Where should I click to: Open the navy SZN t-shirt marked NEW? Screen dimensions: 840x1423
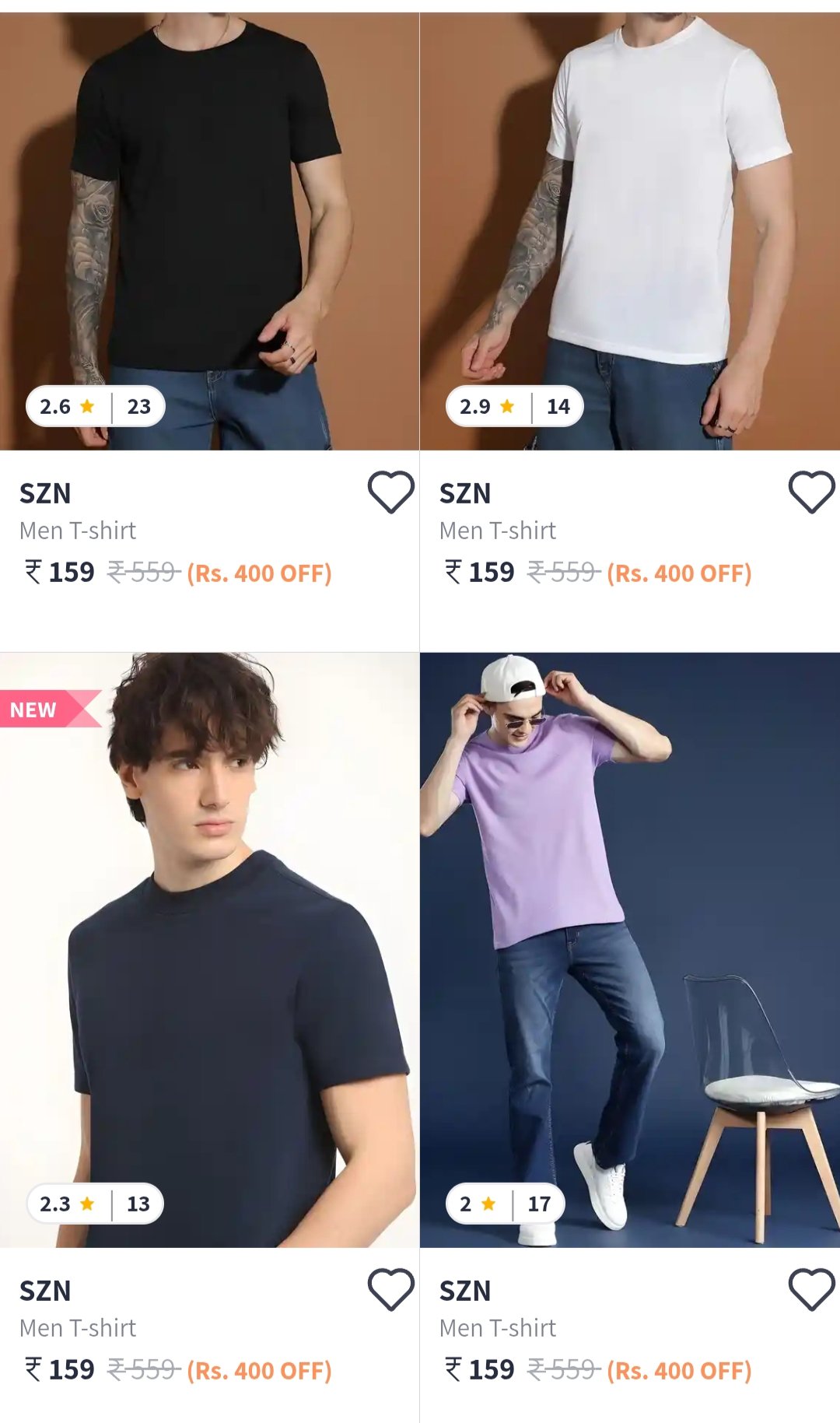(x=208, y=949)
